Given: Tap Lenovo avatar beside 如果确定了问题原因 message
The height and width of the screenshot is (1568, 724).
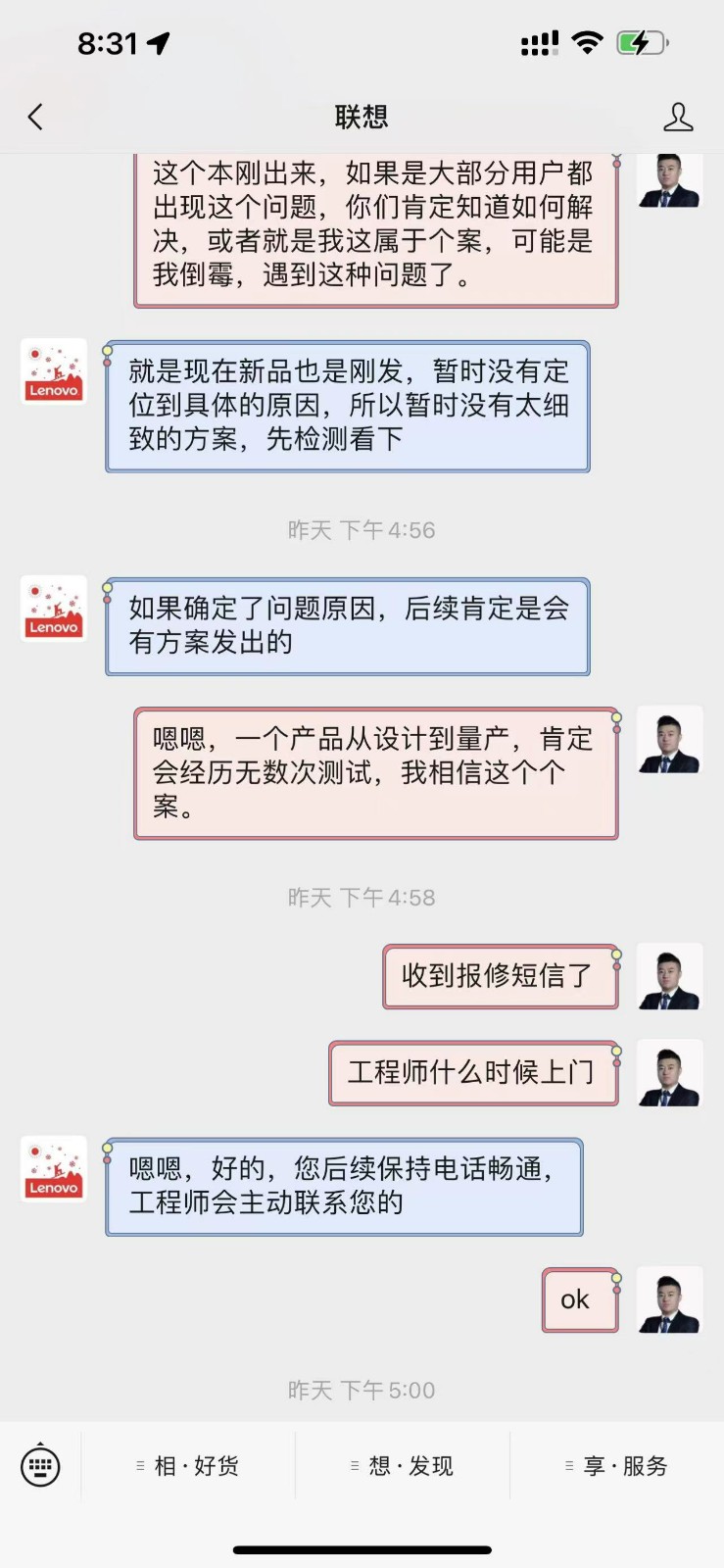Looking at the screenshot, I should click(x=54, y=609).
